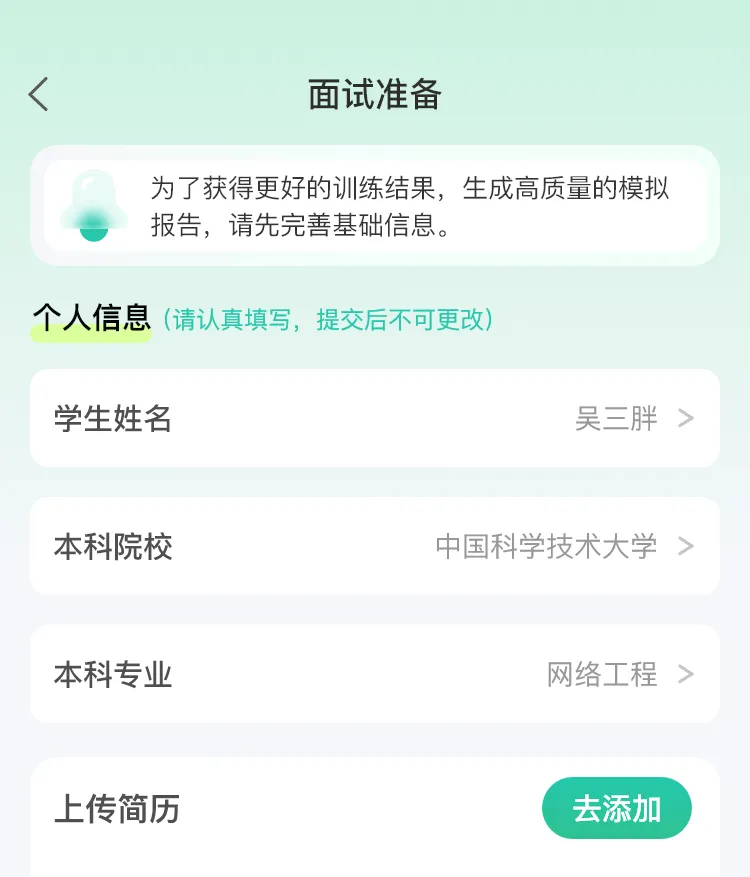
Task: Go back from 面试准备 page
Action: [x=39, y=95]
